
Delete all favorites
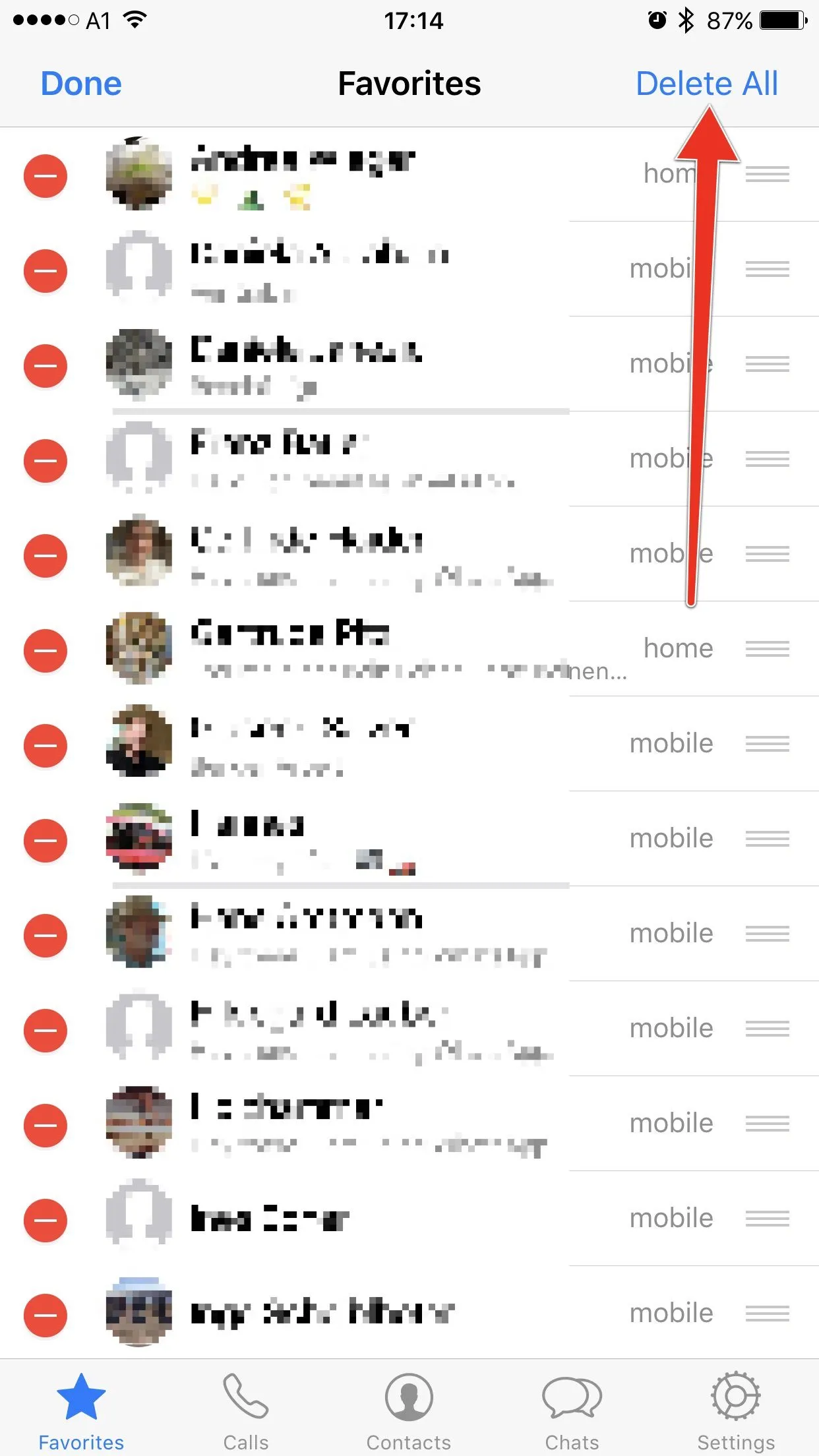[706, 84]
